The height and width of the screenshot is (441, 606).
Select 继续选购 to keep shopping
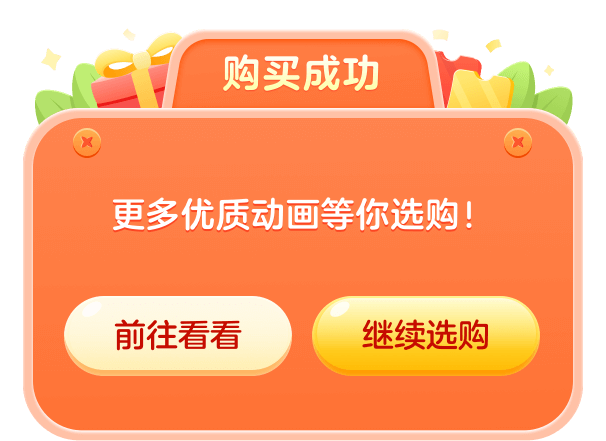(x=426, y=336)
